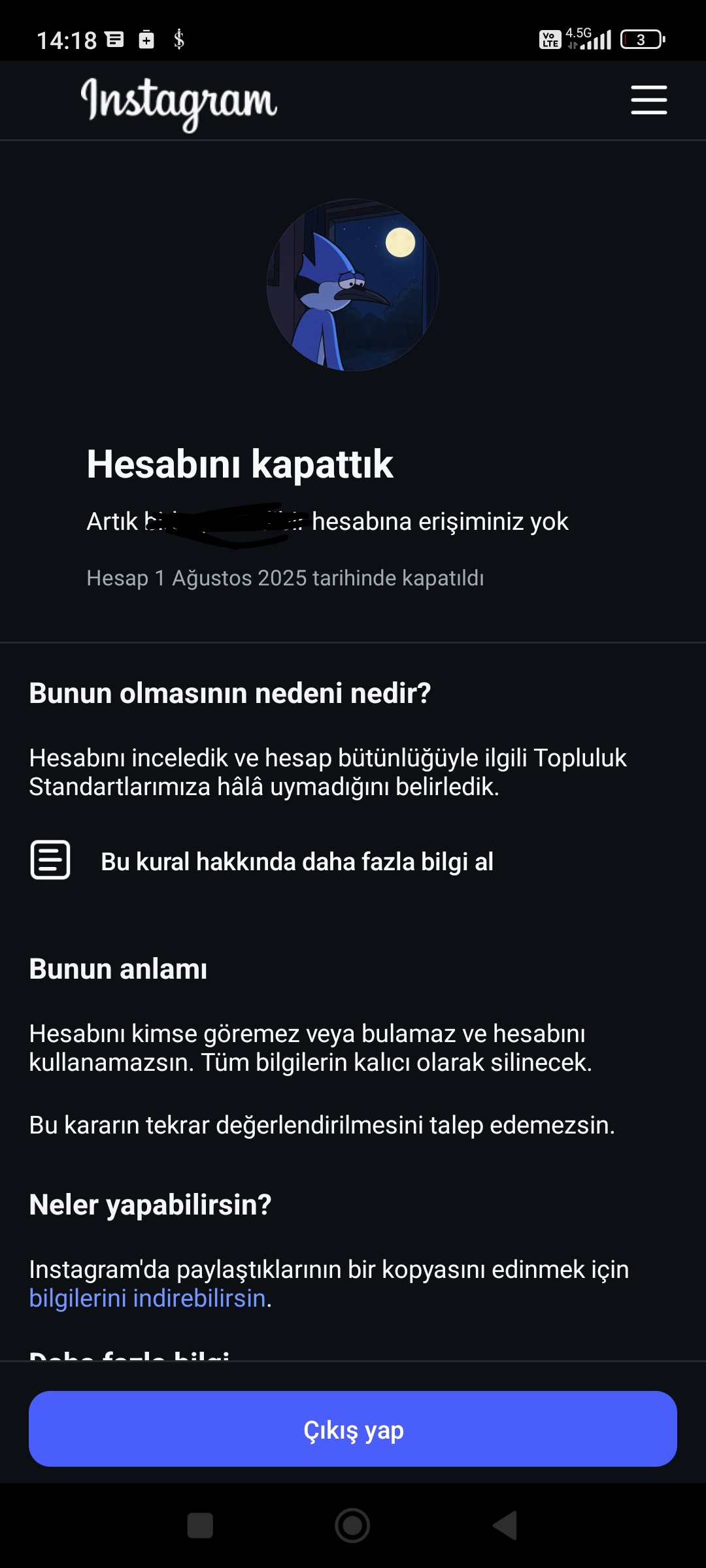Open the hamburger menu

(648, 100)
